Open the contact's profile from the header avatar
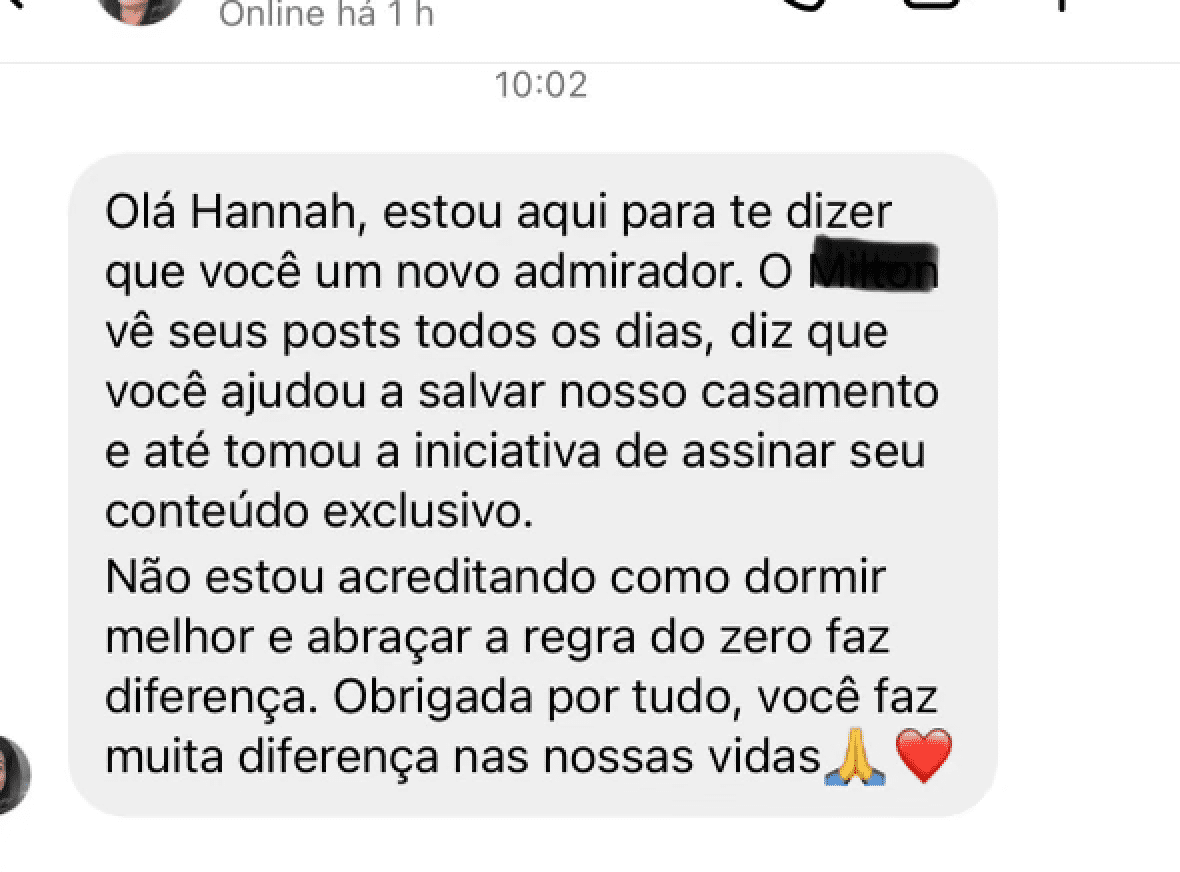 click(141, 8)
